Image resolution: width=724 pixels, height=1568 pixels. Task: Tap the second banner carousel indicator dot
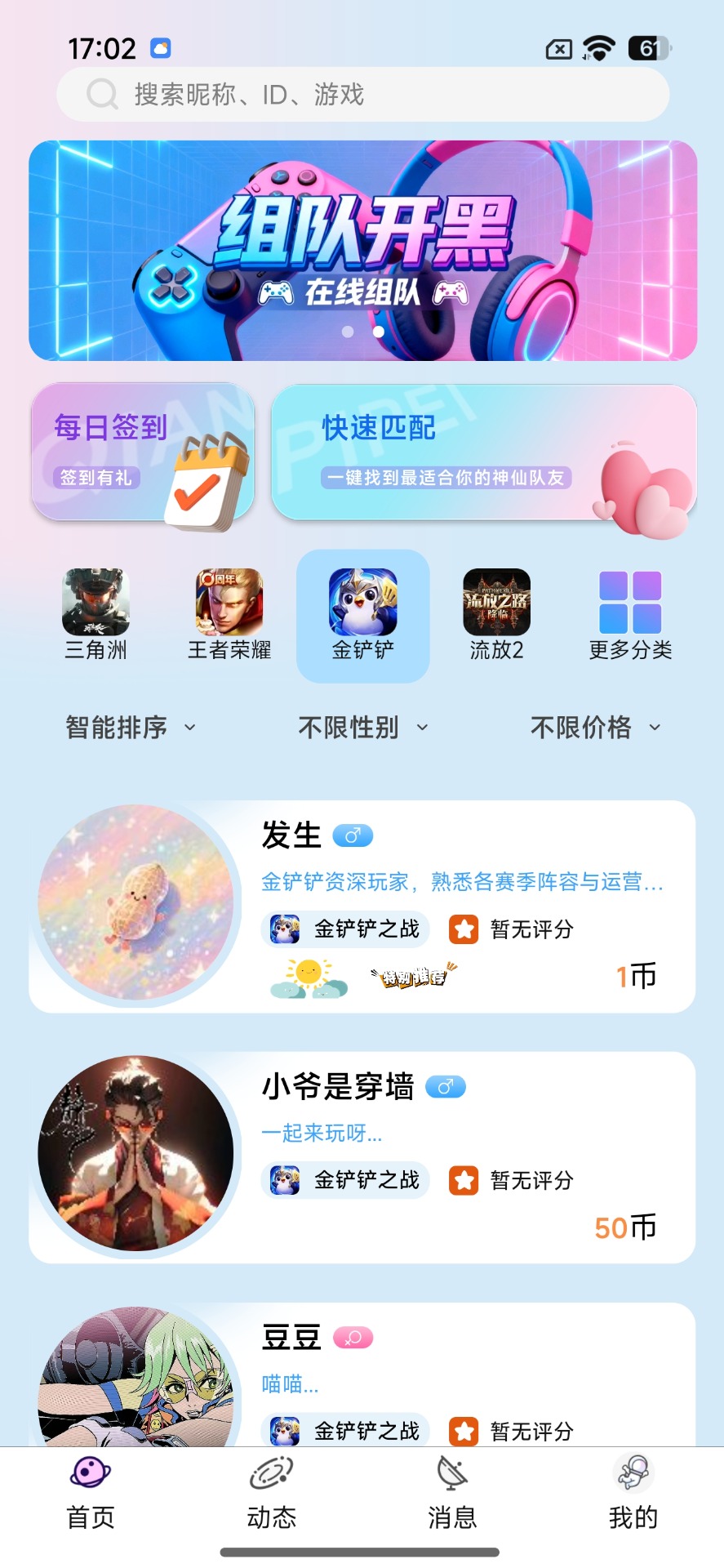pos(378,332)
